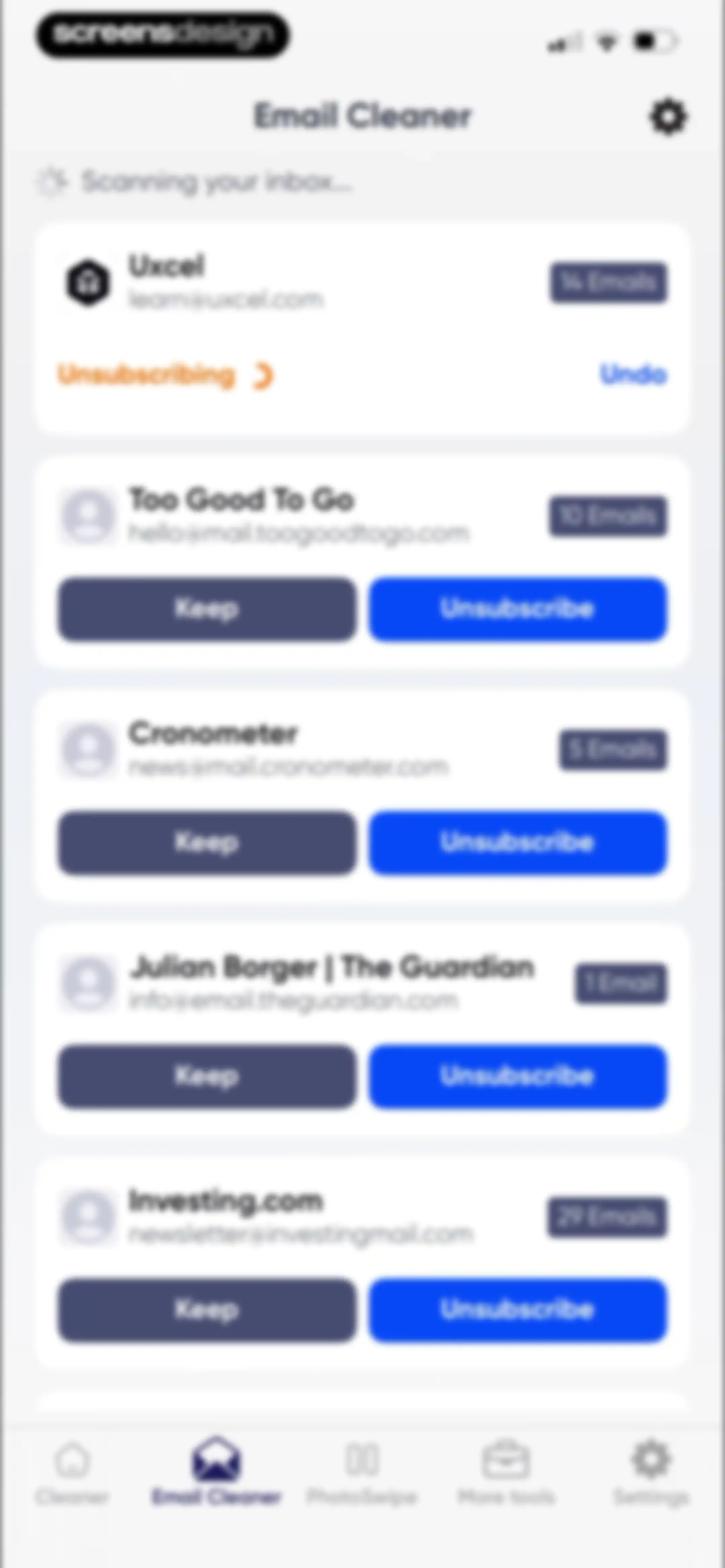Keep Too Good To Go emails
This screenshot has height=1568, width=725.
click(207, 609)
